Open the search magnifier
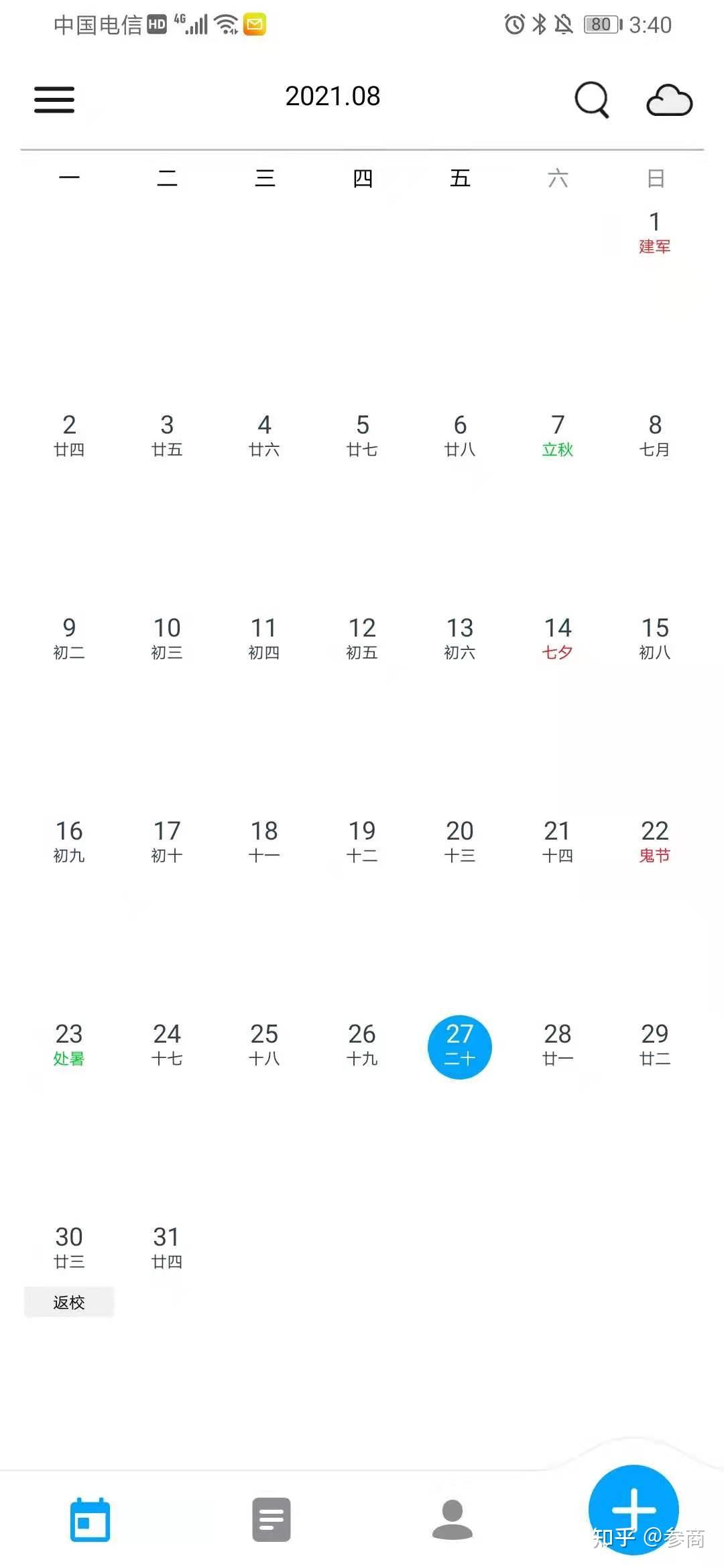The height and width of the screenshot is (1568, 724). click(592, 100)
